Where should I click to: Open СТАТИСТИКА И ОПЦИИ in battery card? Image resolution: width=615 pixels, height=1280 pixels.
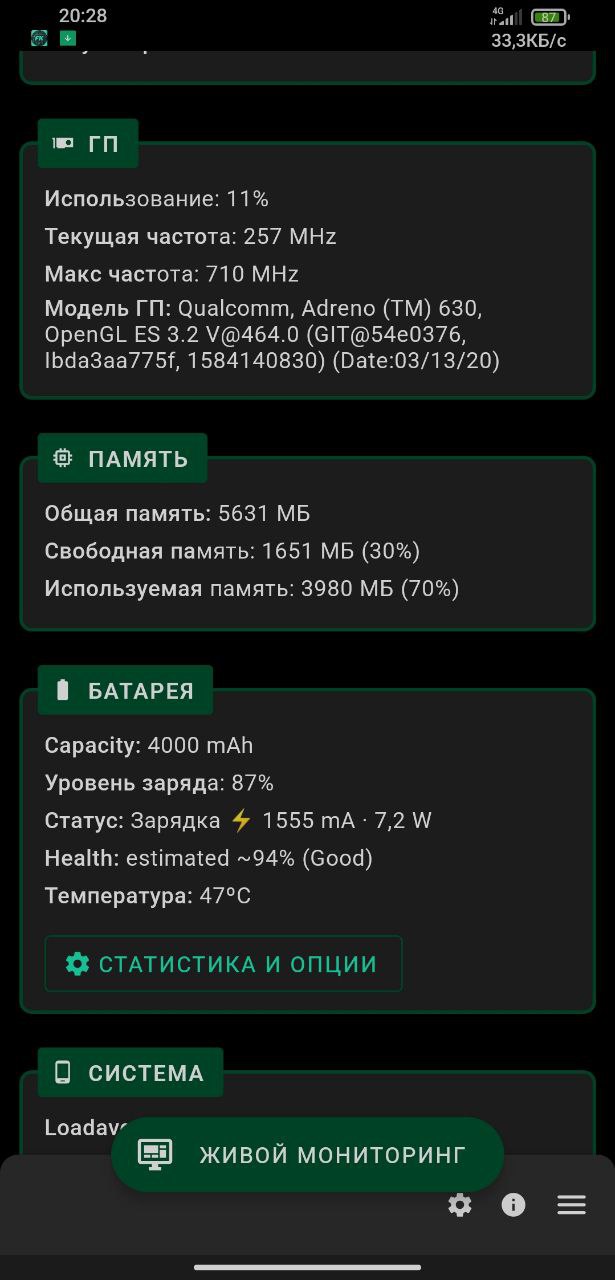pyautogui.click(x=223, y=964)
